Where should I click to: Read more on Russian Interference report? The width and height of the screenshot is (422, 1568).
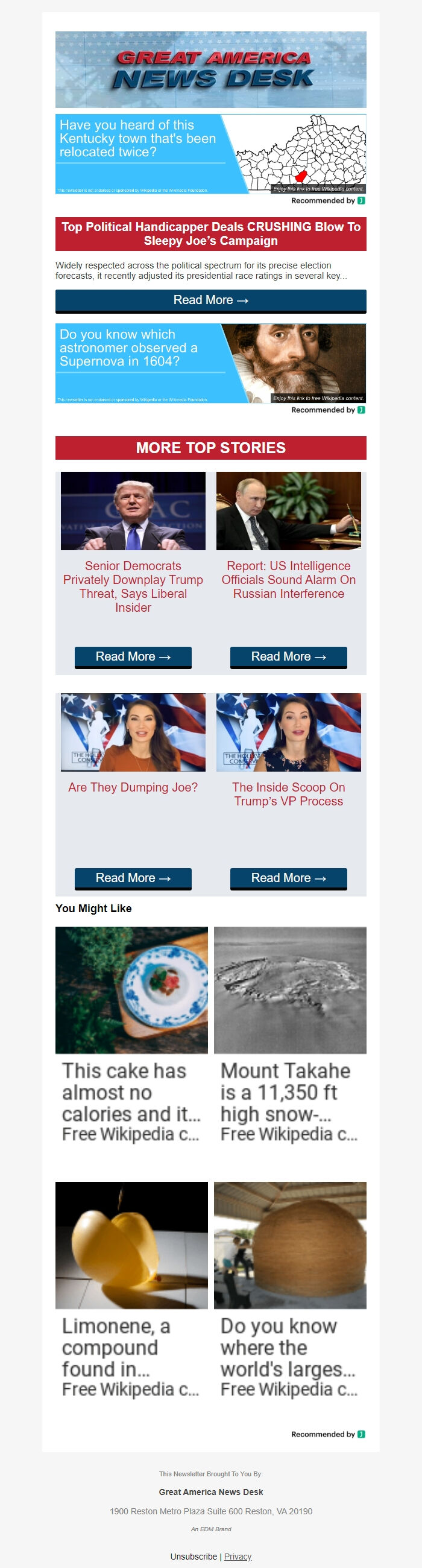(x=288, y=657)
